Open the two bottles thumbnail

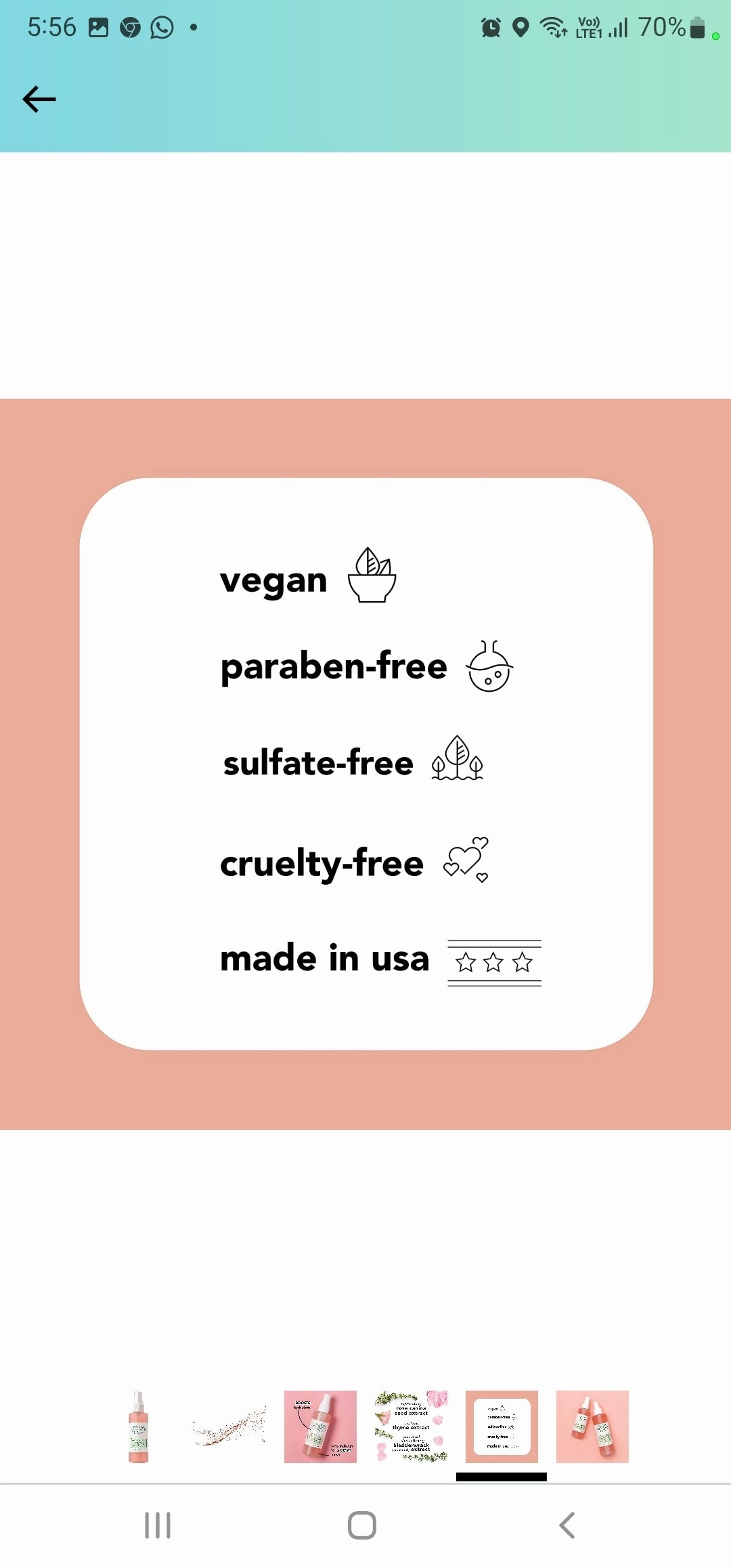pos(592,1427)
